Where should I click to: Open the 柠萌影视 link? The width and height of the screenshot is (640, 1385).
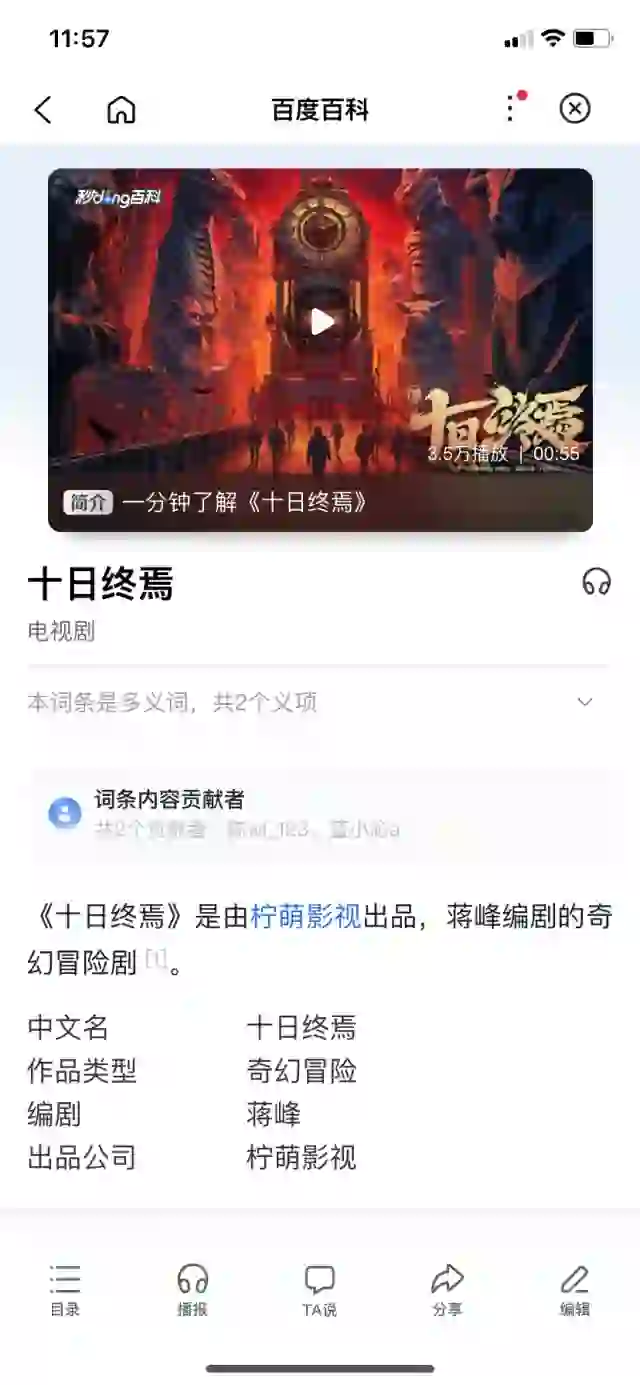tap(305, 915)
